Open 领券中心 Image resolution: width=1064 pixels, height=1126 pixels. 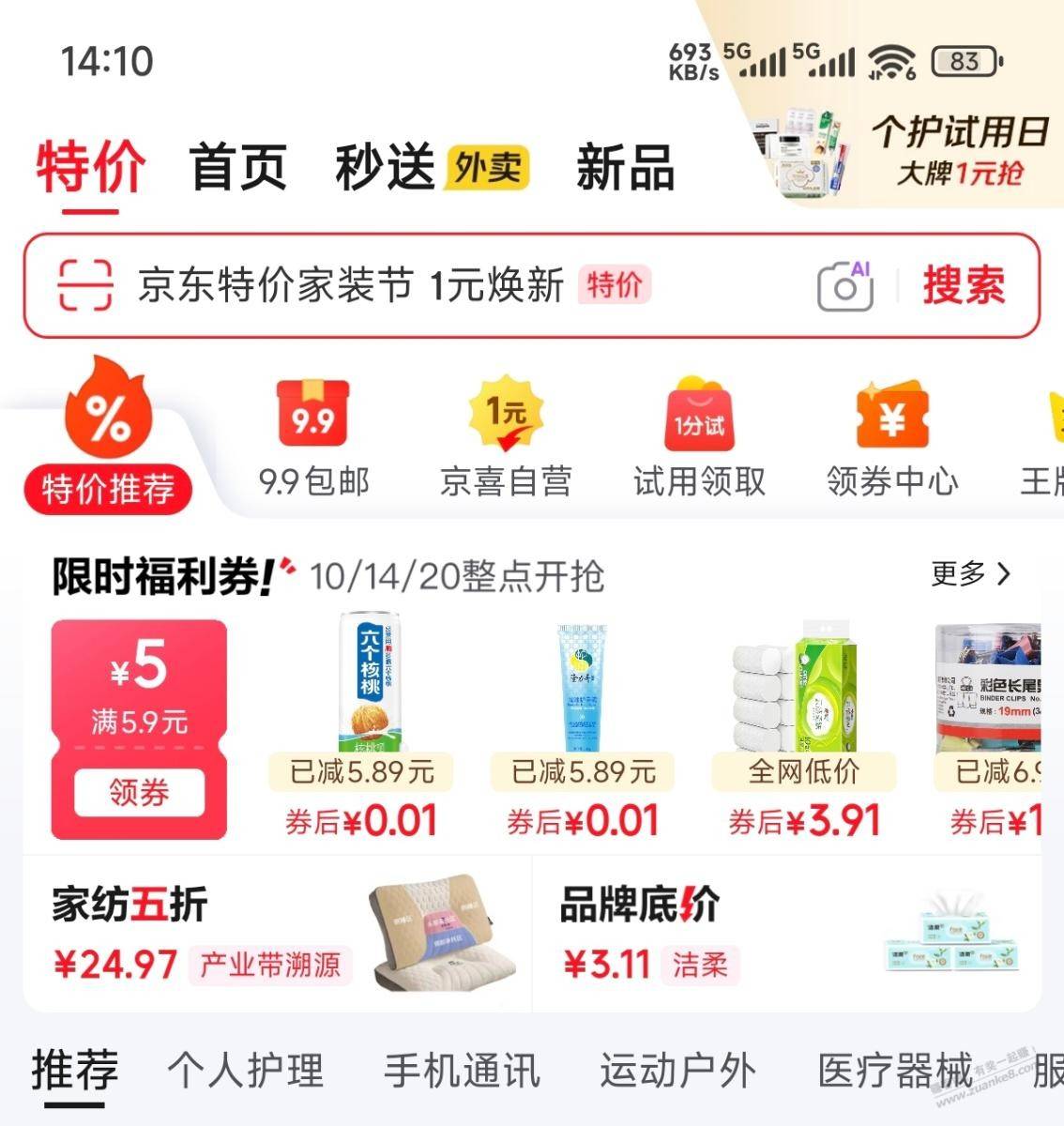coord(892,437)
